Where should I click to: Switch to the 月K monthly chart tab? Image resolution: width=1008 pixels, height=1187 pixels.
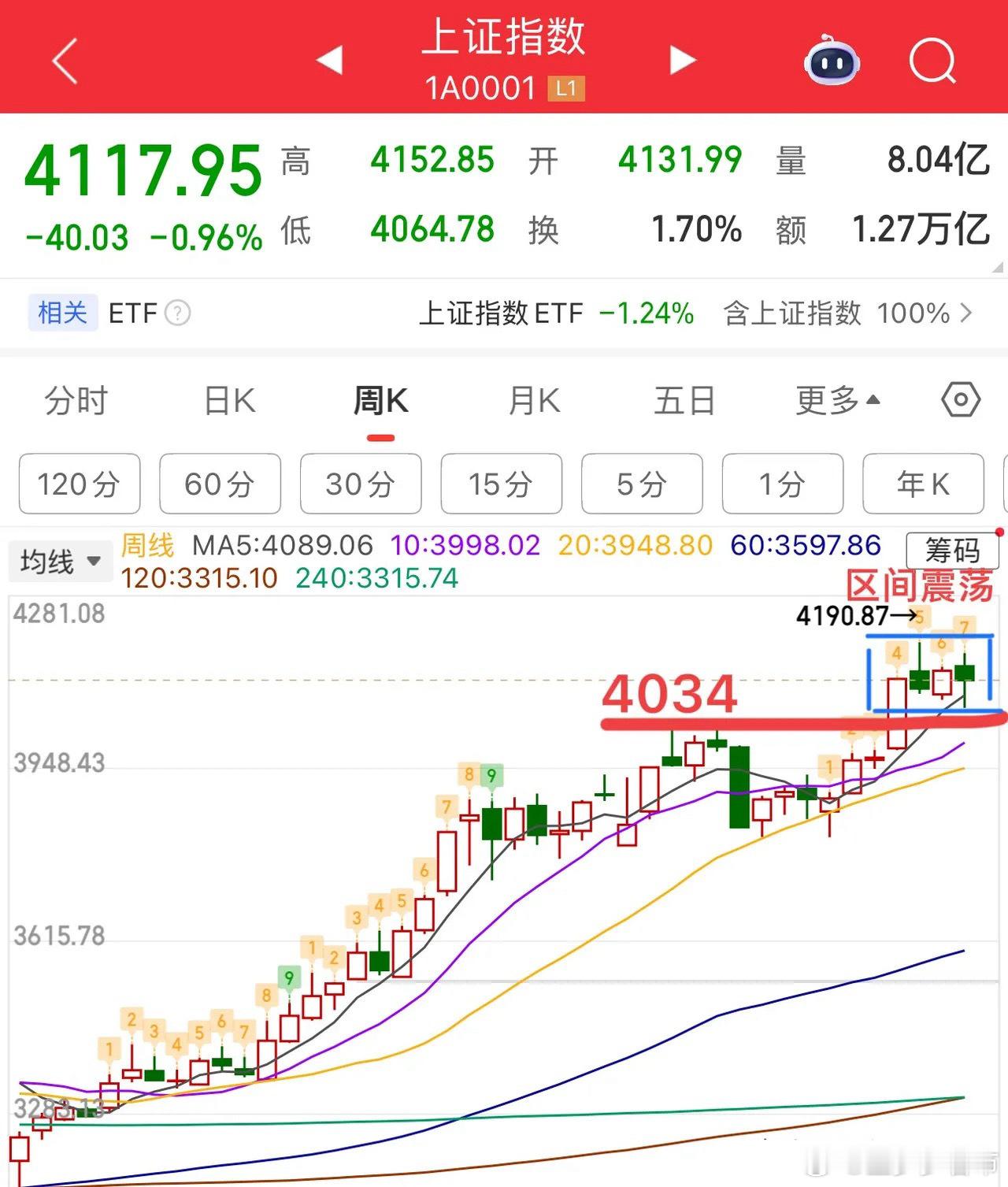(534, 400)
